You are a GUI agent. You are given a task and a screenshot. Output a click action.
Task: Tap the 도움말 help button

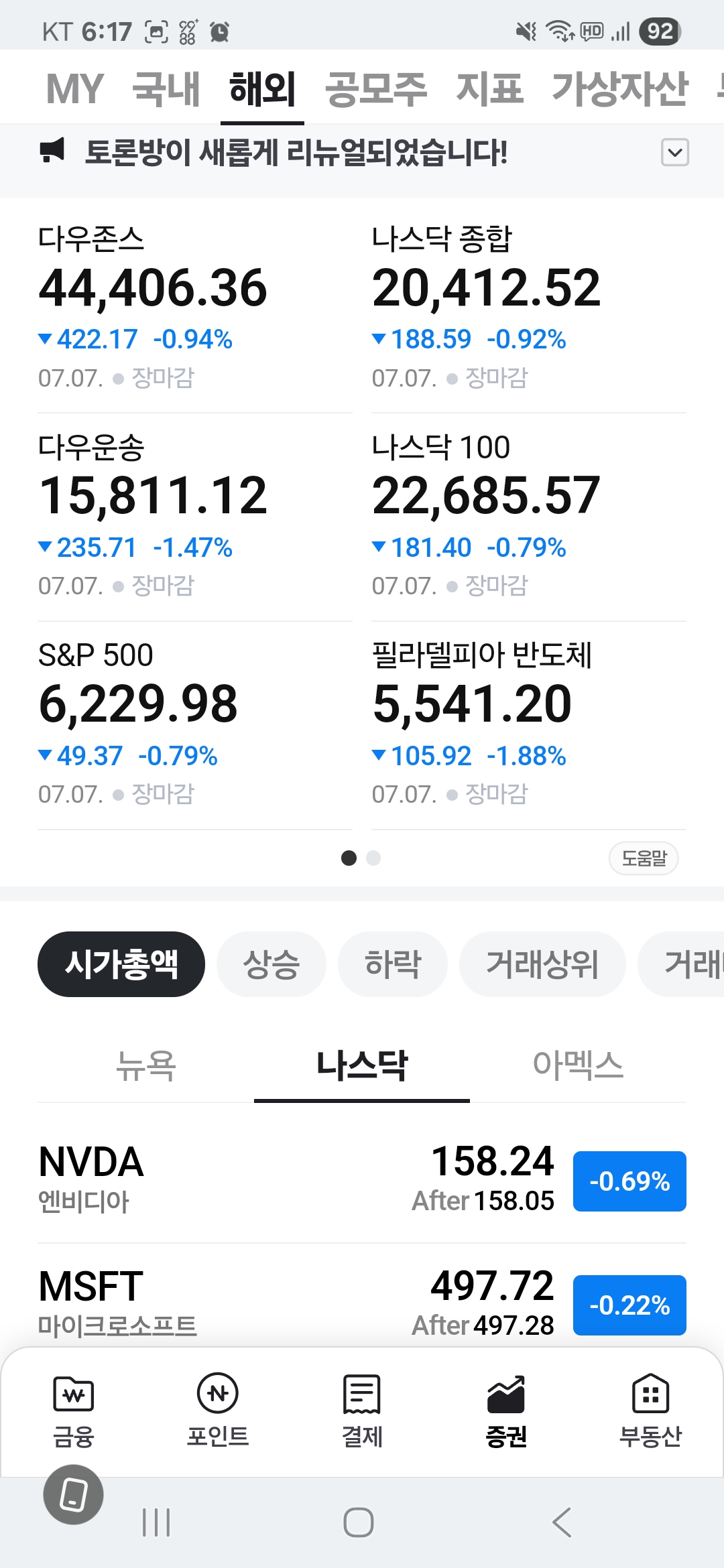point(644,858)
